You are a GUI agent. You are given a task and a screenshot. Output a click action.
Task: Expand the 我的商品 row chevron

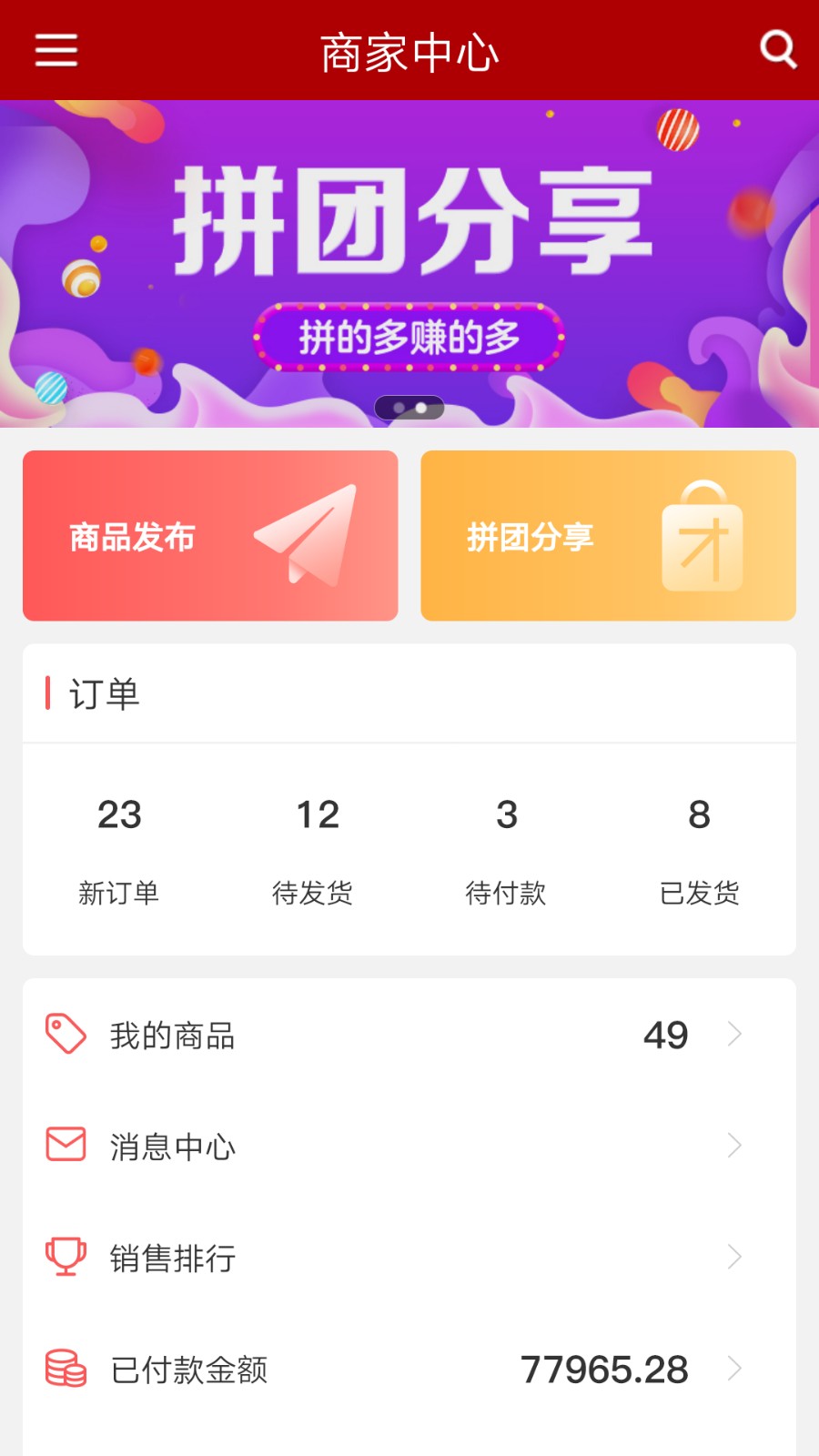[x=734, y=1034]
